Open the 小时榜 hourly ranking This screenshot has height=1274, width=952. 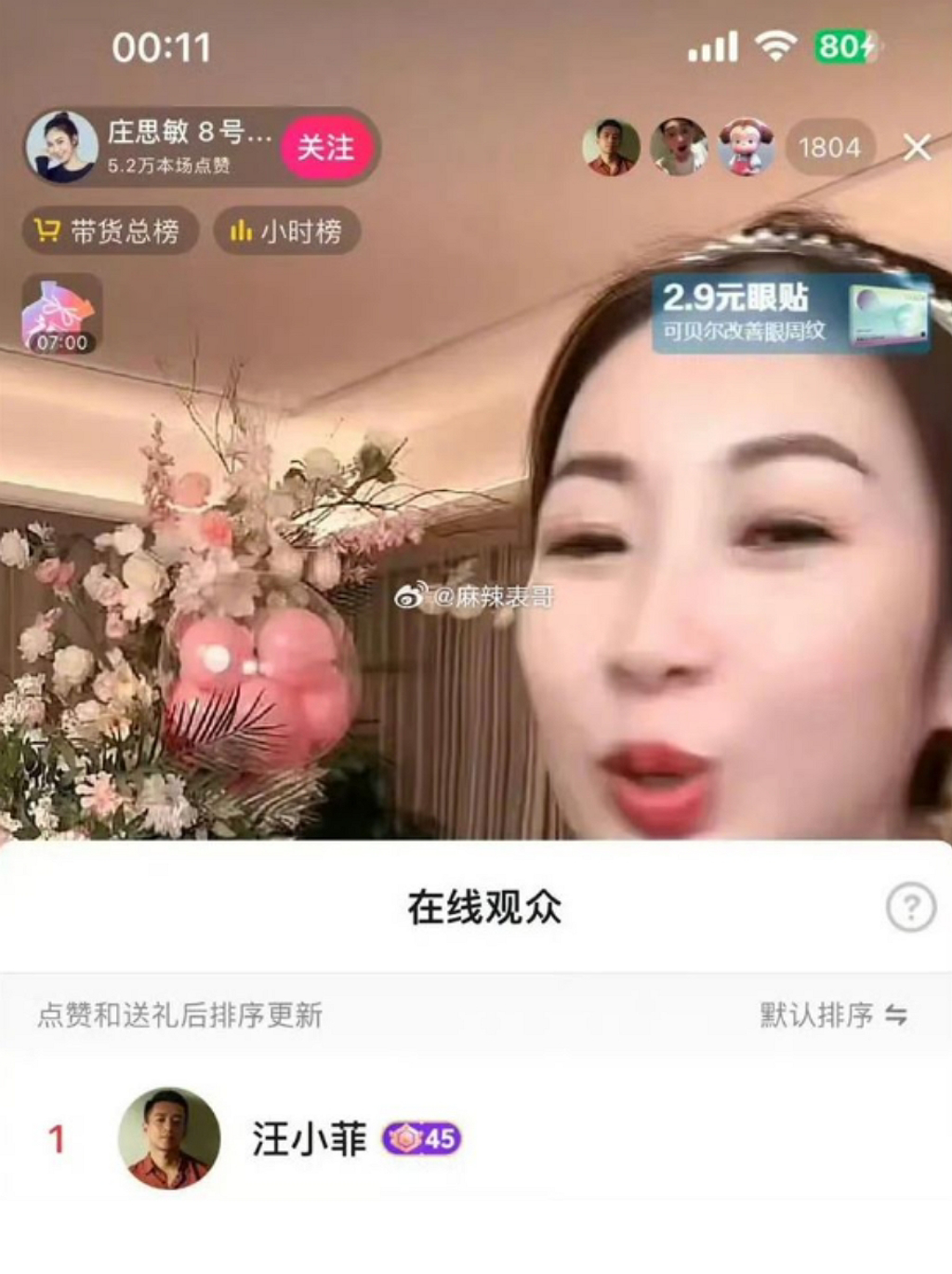tap(286, 231)
